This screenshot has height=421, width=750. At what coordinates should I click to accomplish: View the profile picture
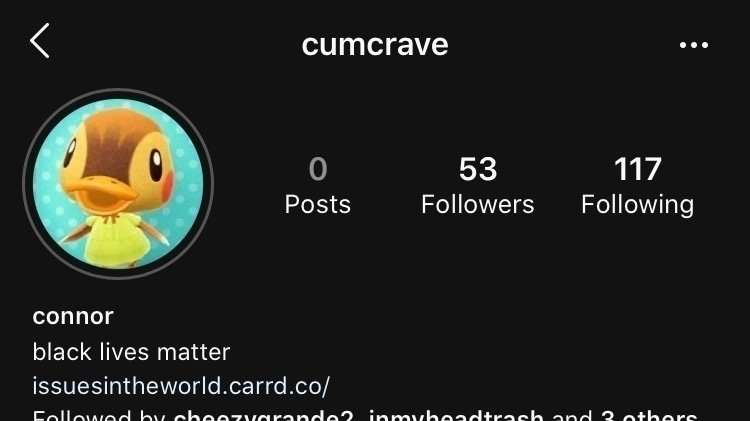tap(118, 183)
